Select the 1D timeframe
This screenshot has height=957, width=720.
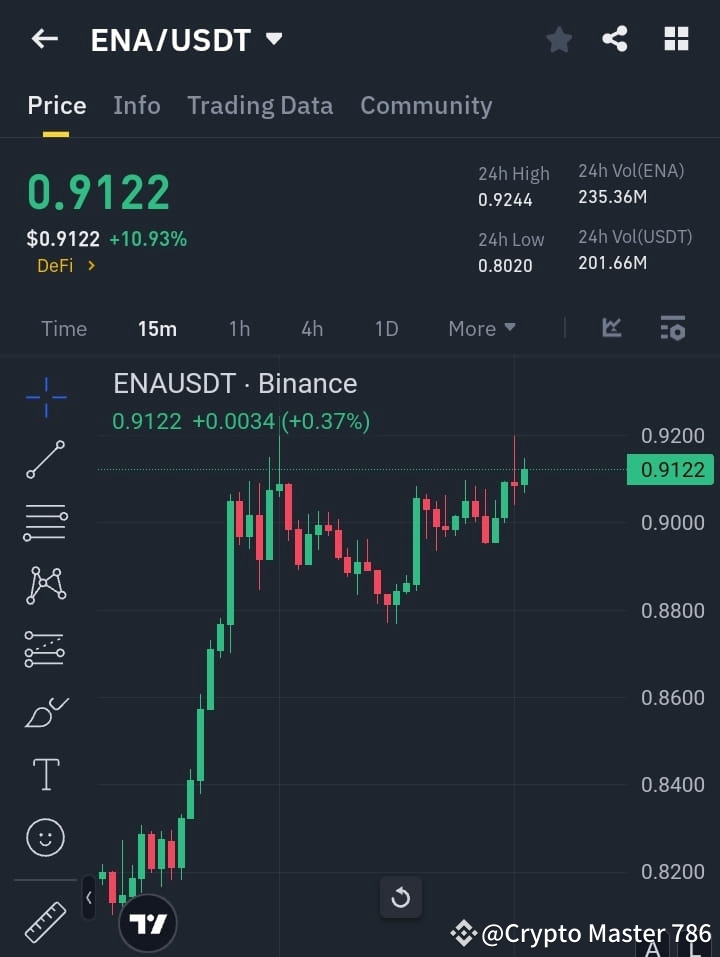coord(387,328)
